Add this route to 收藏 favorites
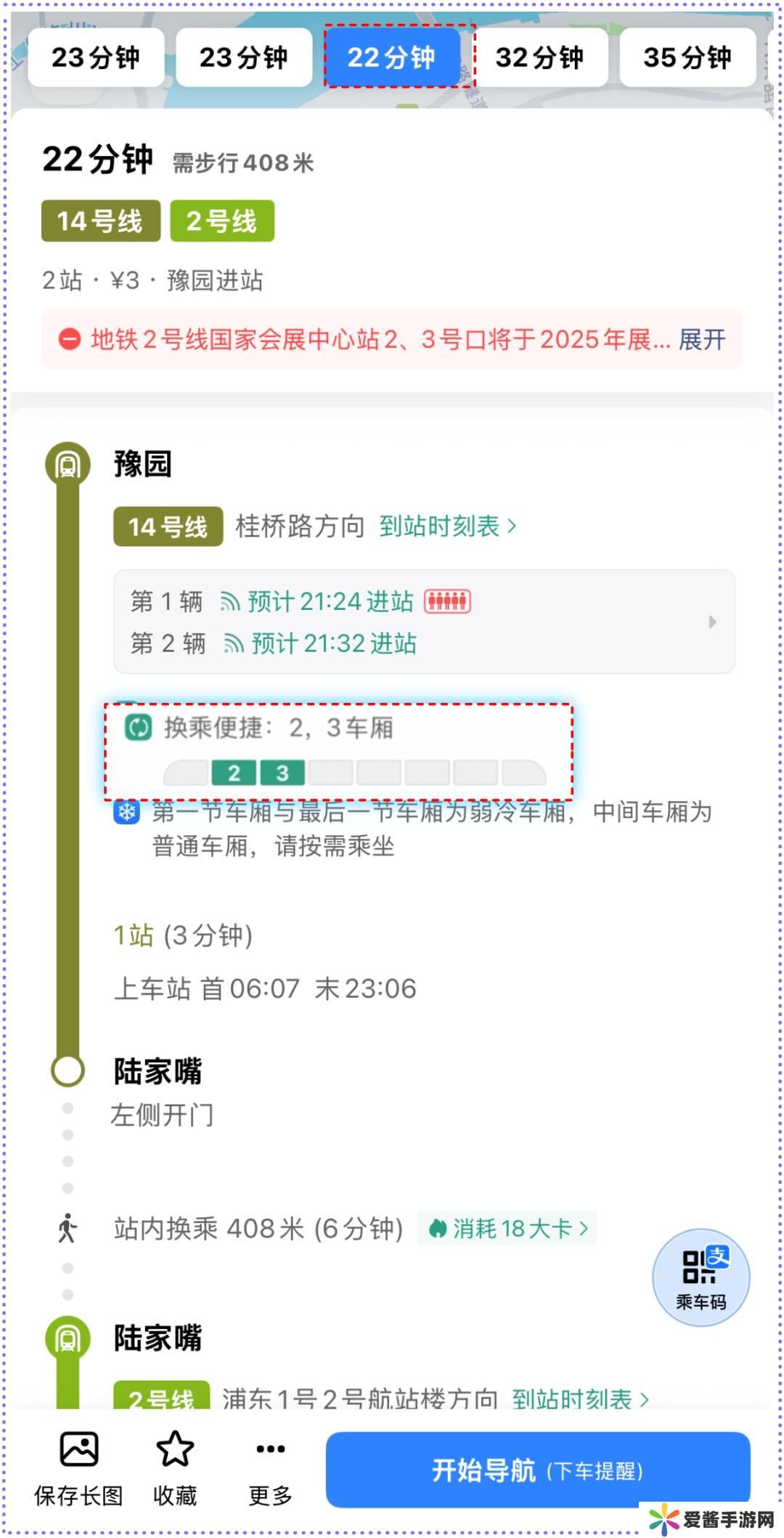This screenshot has width=784, height=1538. pyautogui.click(x=175, y=1468)
